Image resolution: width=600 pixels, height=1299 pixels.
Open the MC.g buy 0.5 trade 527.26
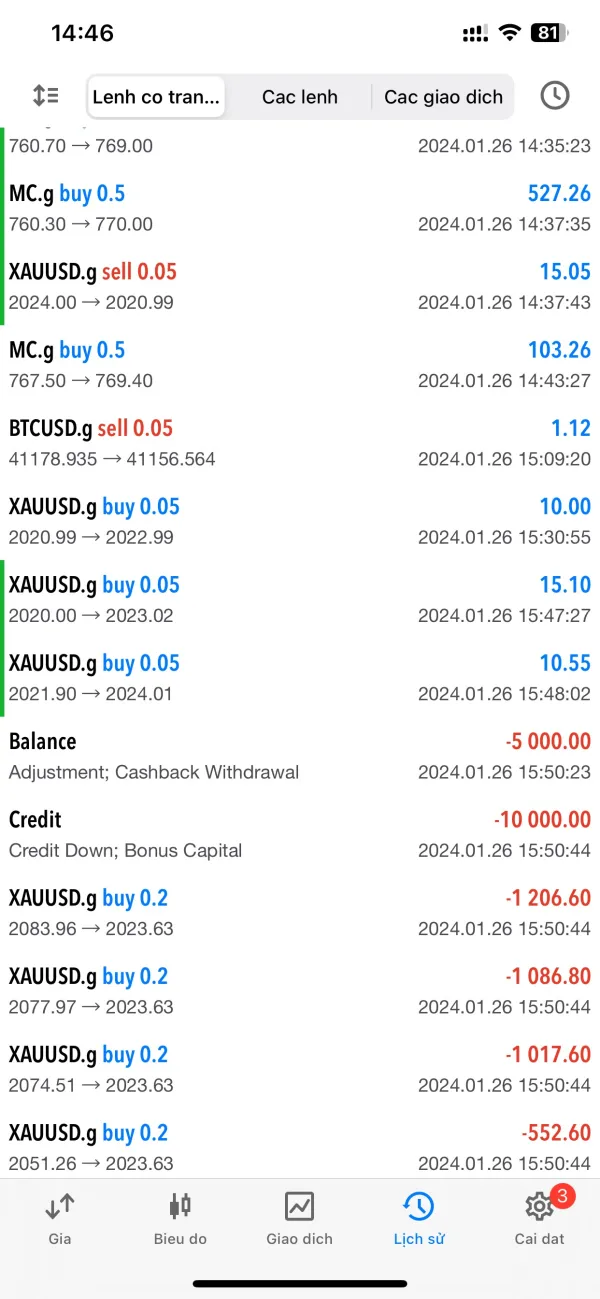pos(300,208)
